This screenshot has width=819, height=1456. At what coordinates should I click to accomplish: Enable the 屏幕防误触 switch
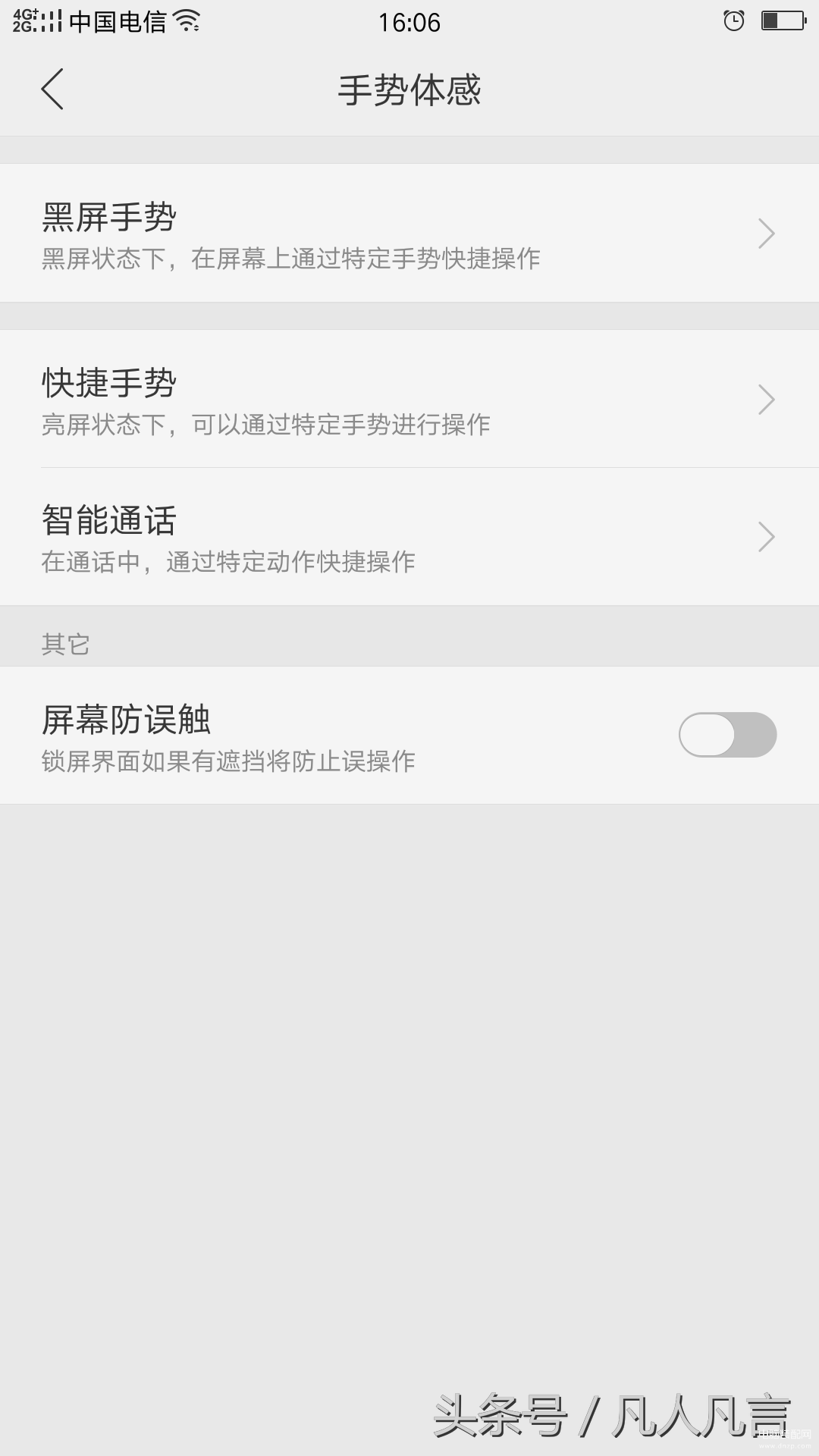pyautogui.click(x=727, y=735)
